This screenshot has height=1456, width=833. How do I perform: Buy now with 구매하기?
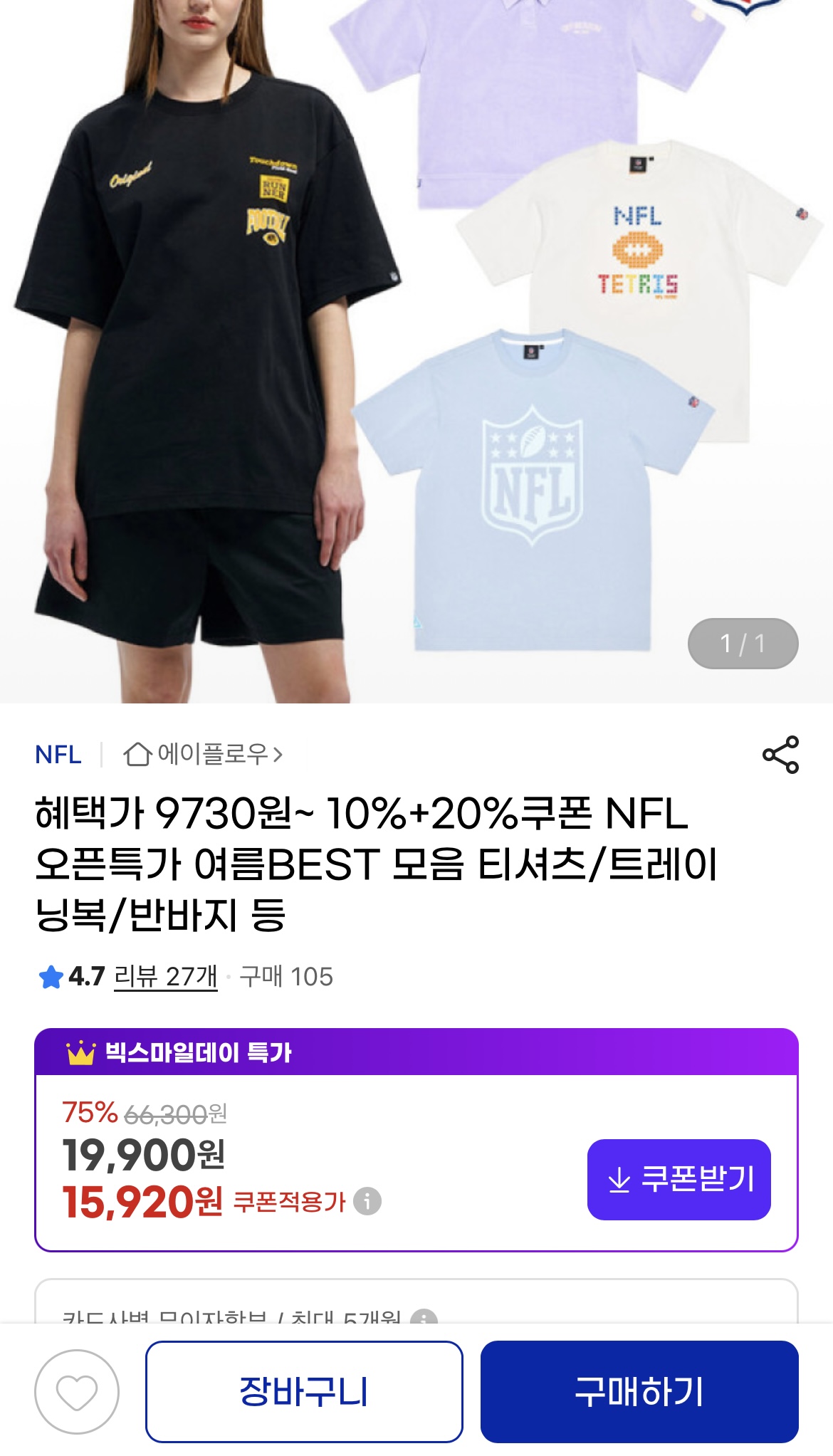click(639, 1391)
